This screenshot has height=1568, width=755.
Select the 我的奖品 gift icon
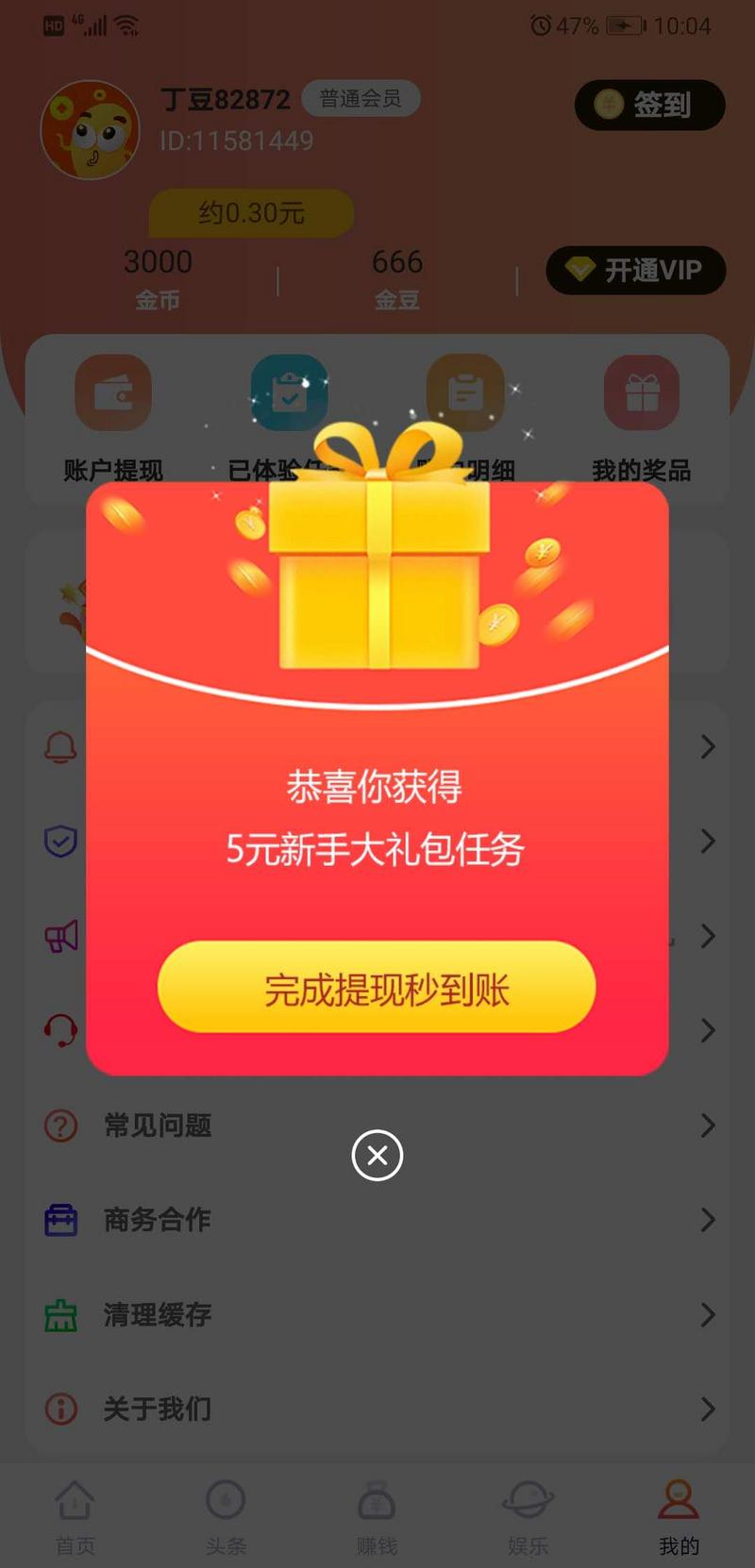pyautogui.click(x=643, y=392)
